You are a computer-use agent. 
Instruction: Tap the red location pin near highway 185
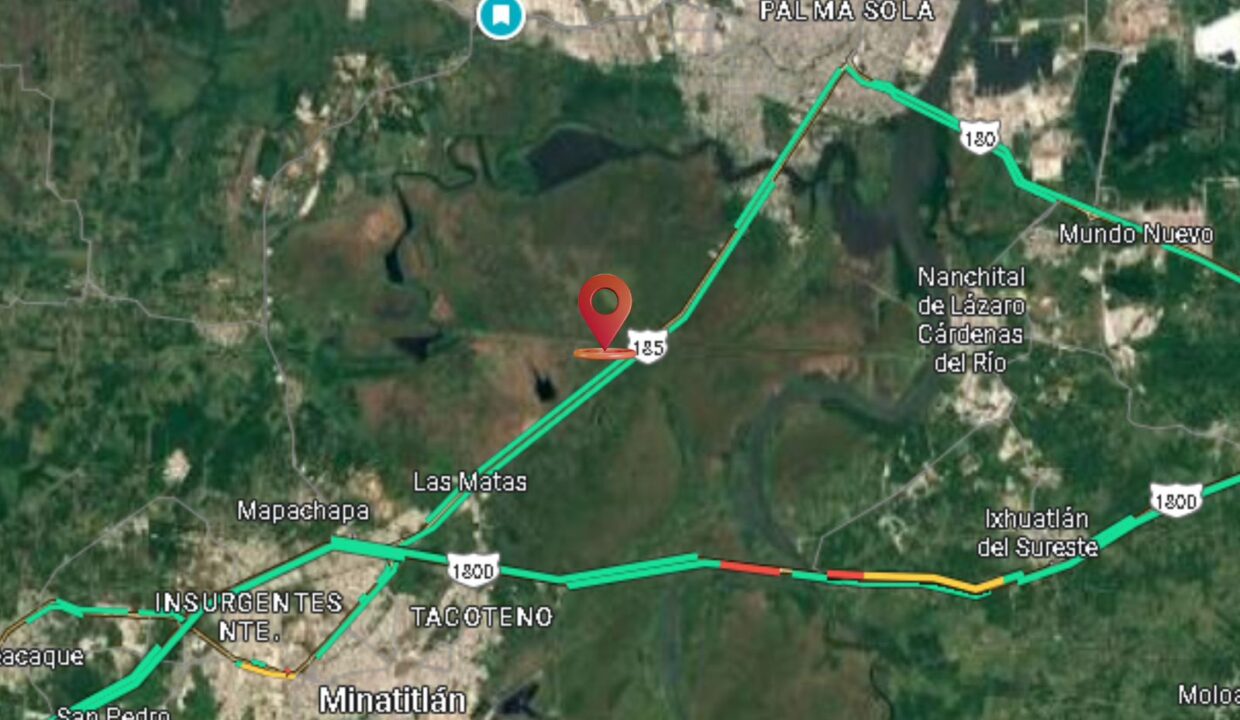pos(605,307)
